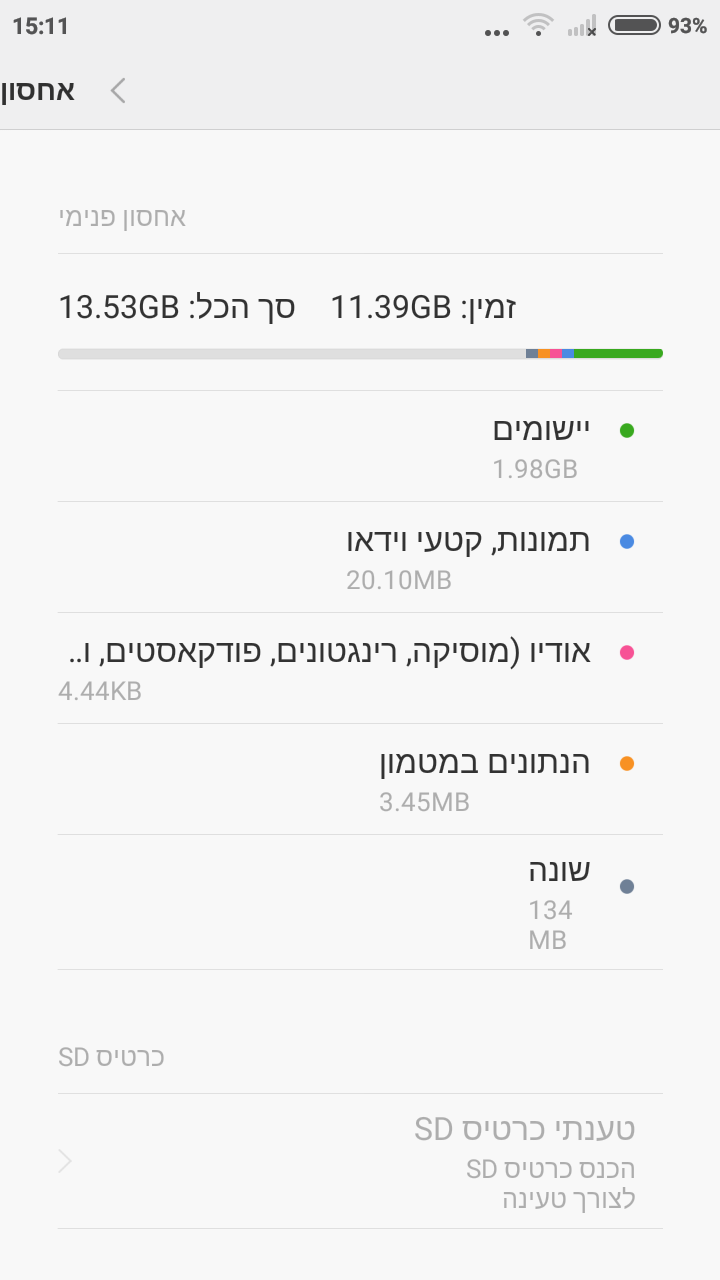Open the שונה category showing 134 MB

click(360, 900)
